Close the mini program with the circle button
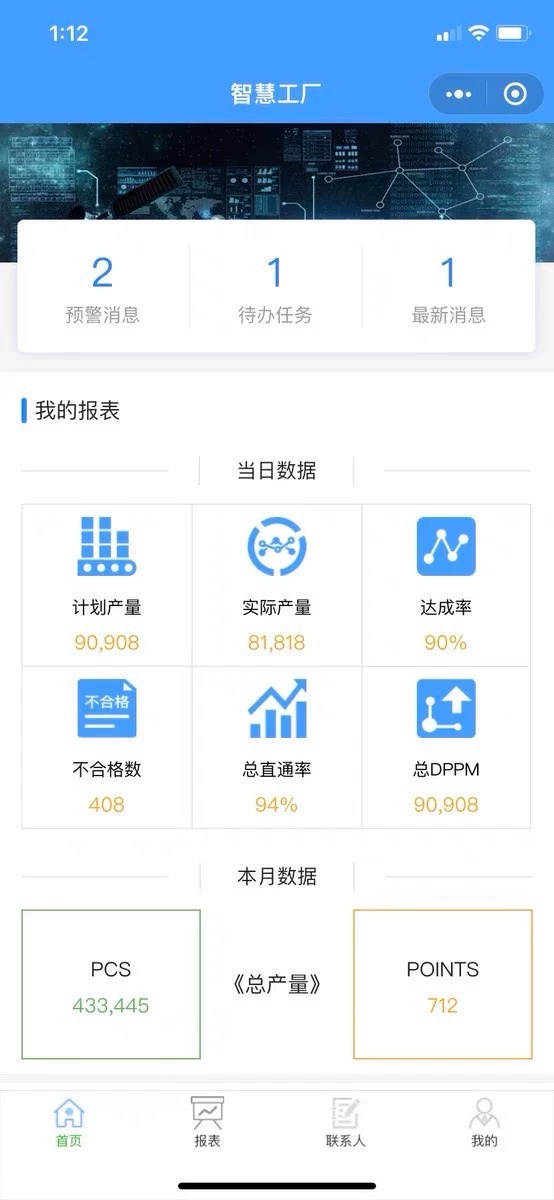The width and height of the screenshot is (554, 1200). point(515,95)
